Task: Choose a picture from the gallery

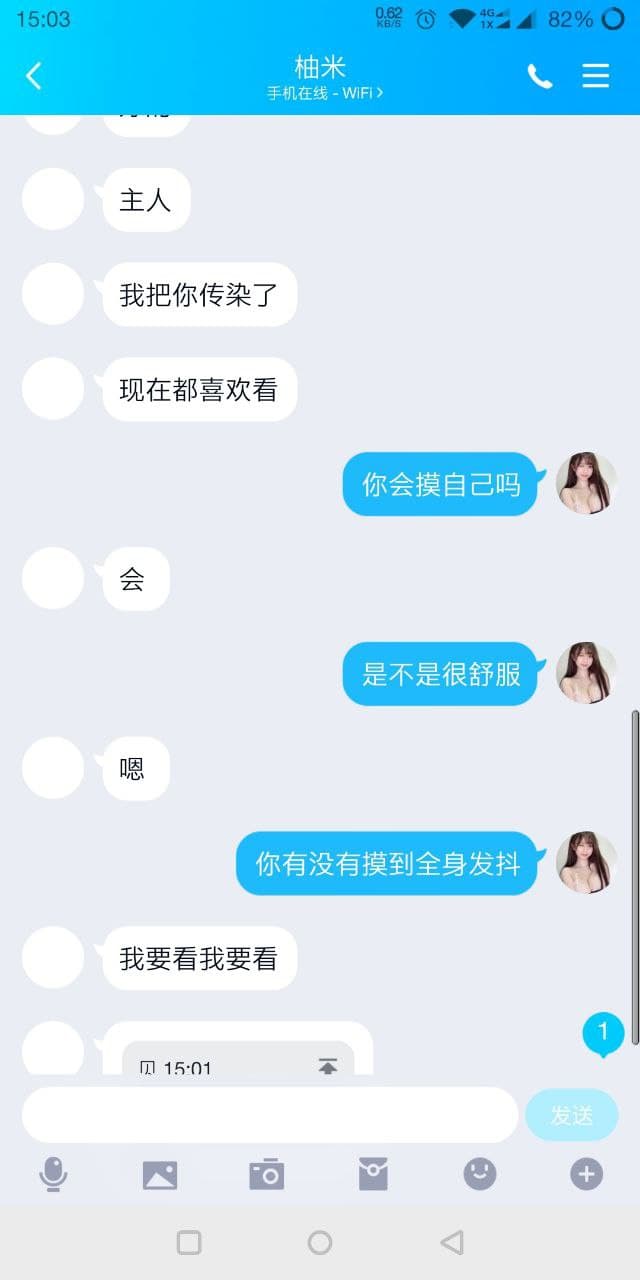Action: (x=160, y=1174)
